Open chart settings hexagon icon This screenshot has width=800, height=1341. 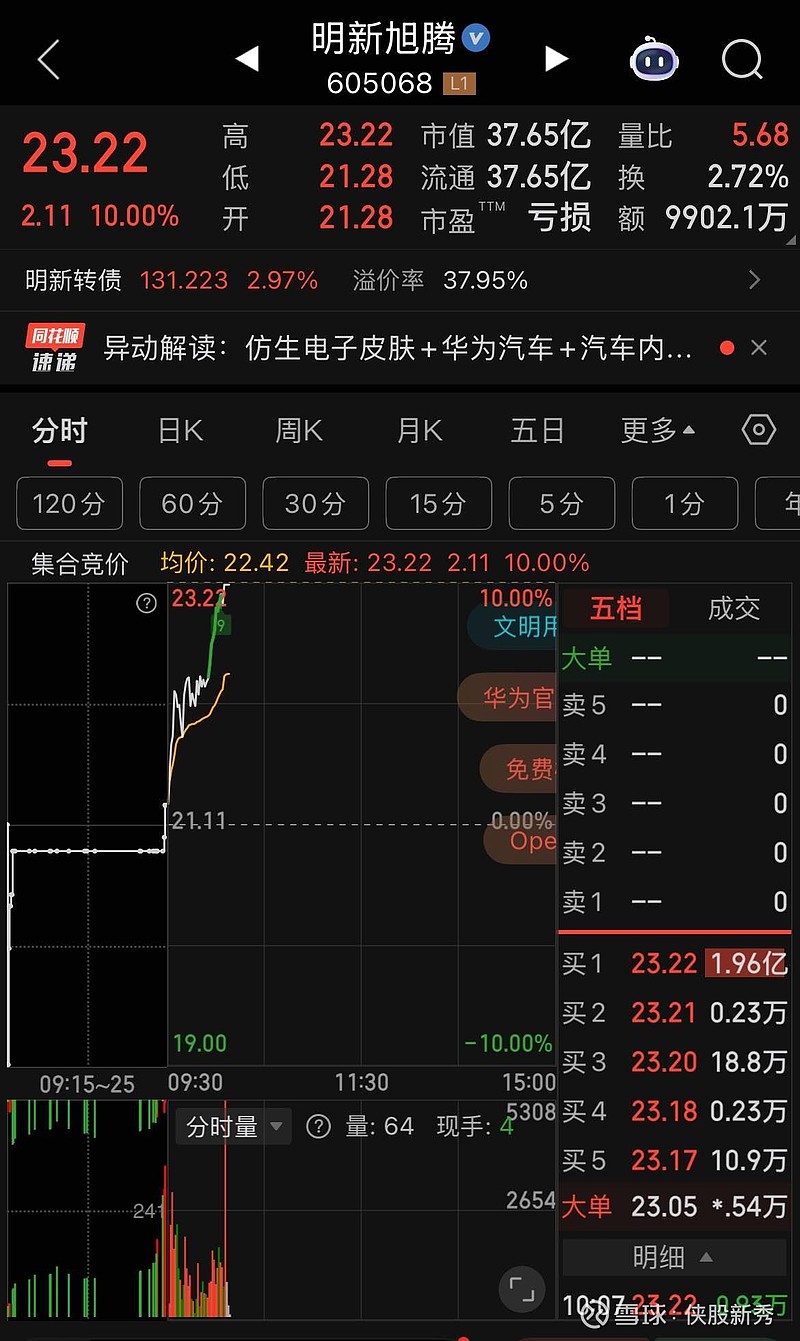click(x=759, y=431)
